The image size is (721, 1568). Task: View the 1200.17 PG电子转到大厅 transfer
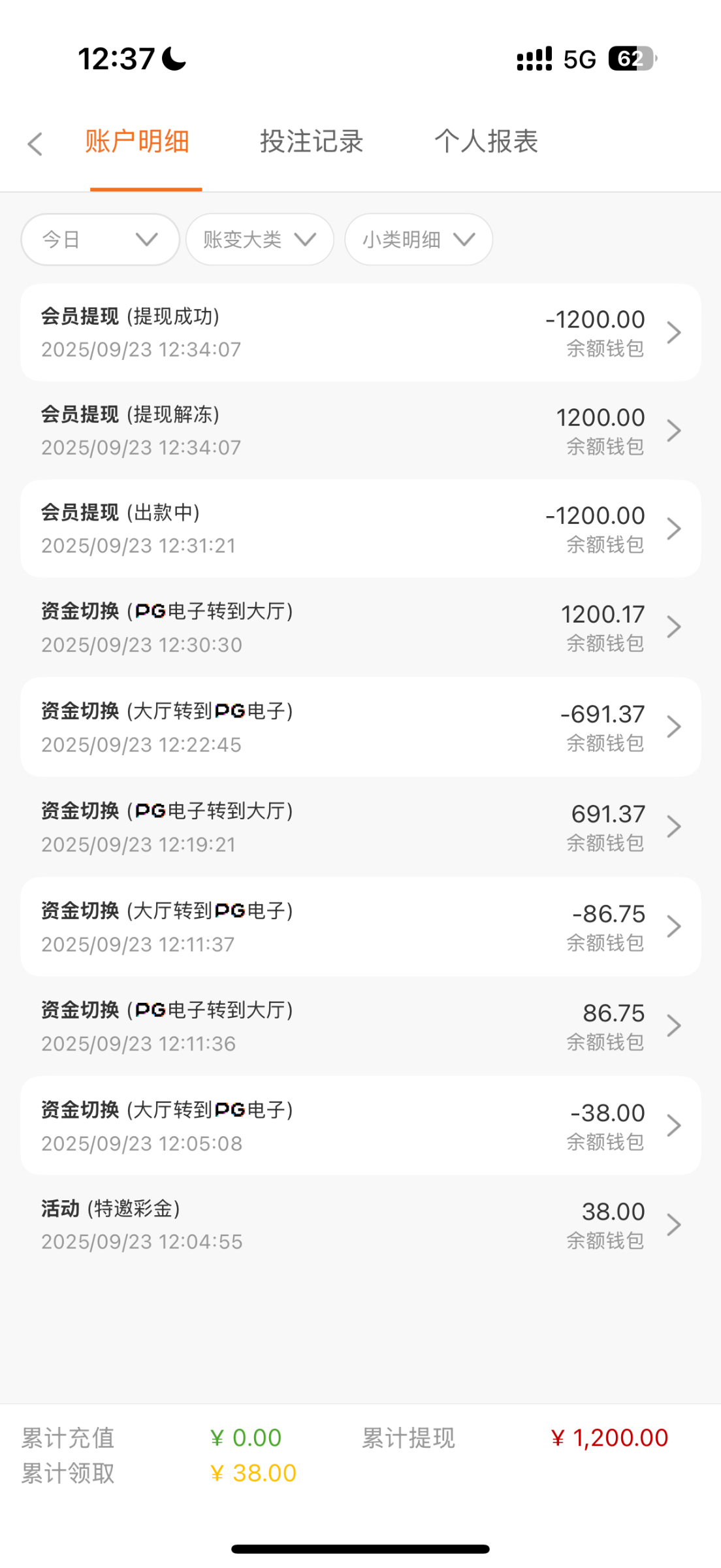pyautogui.click(x=360, y=627)
